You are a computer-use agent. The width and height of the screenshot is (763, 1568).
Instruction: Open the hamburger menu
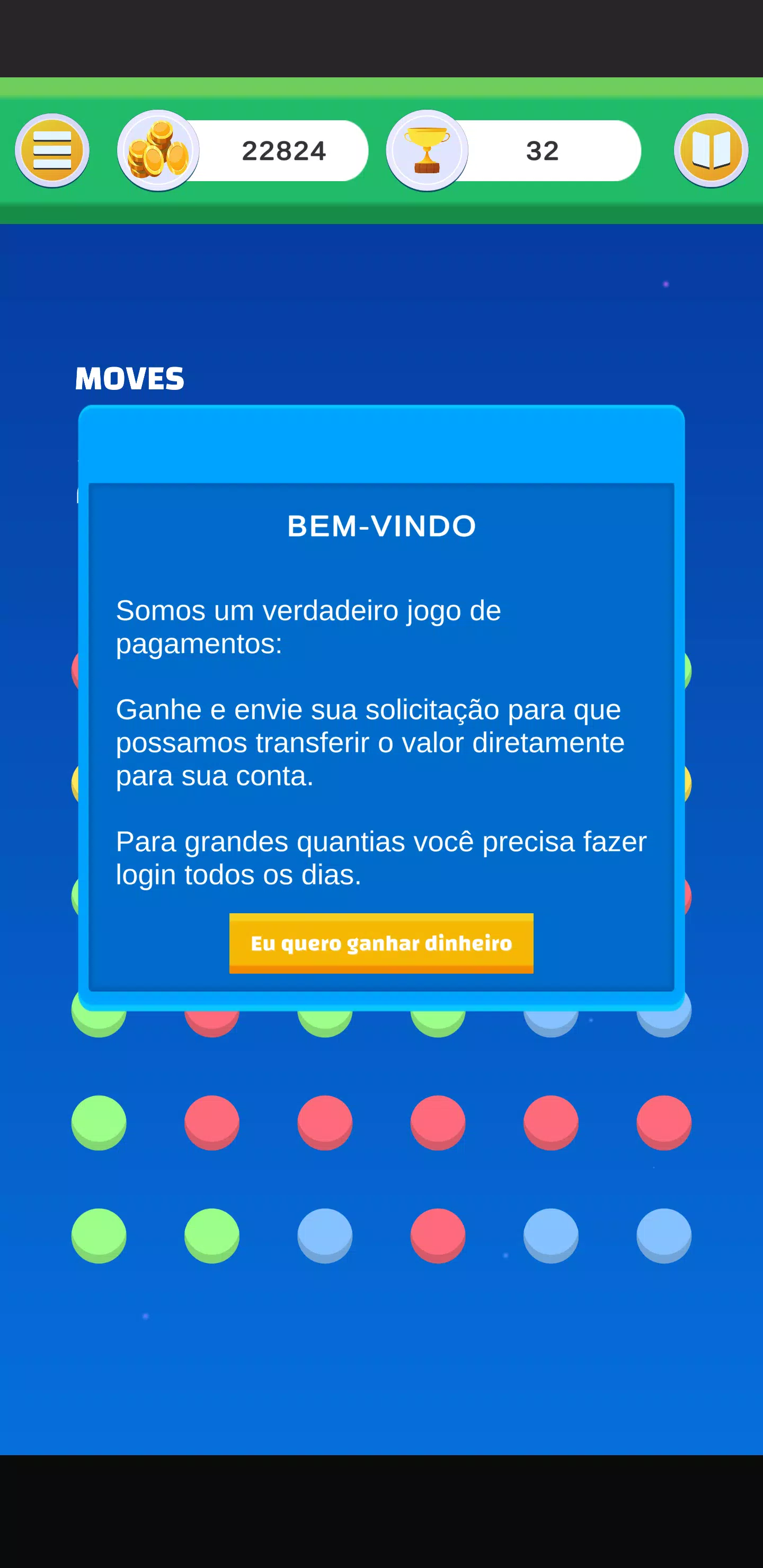52,150
